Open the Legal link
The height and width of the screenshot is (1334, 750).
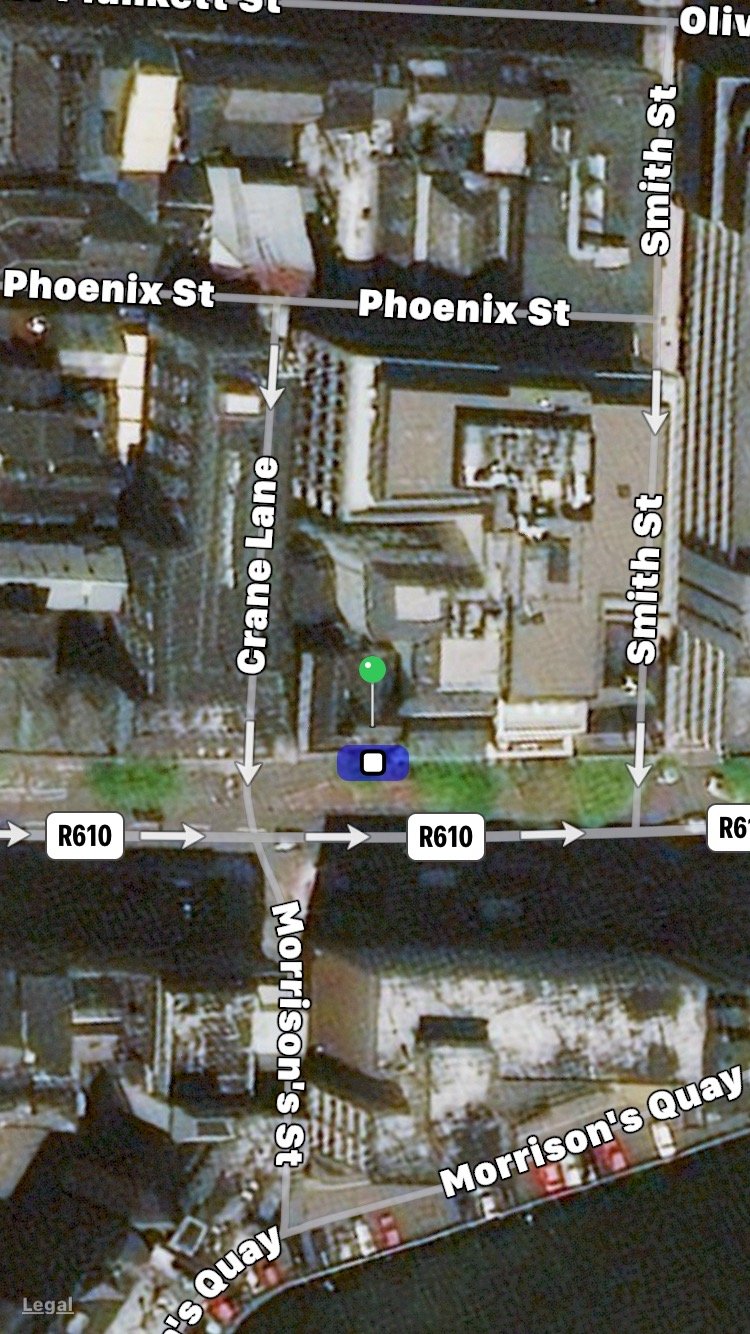click(48, 1304)
